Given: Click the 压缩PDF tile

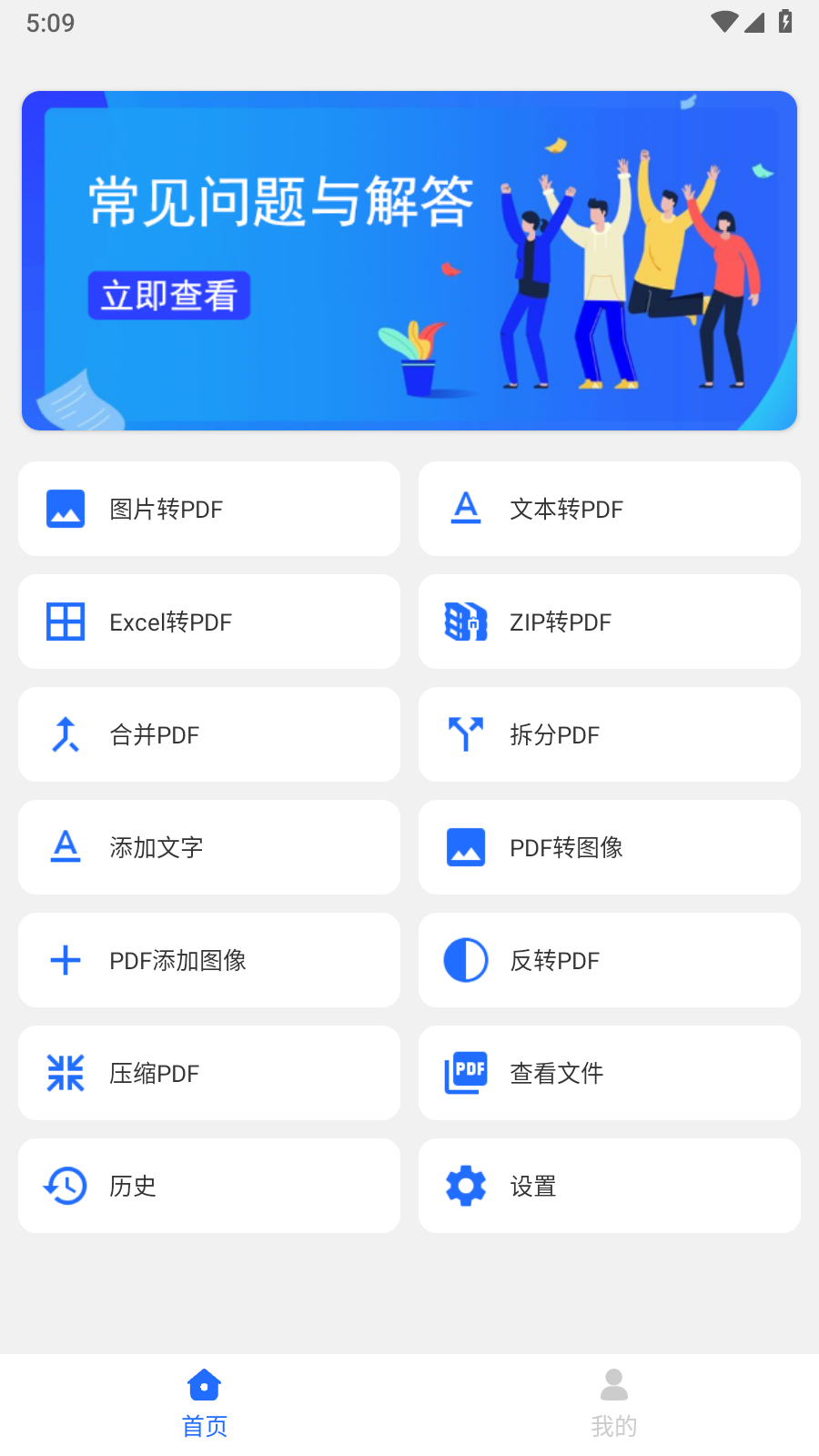Looking at the screenshot, I should tap(208, 1073).
